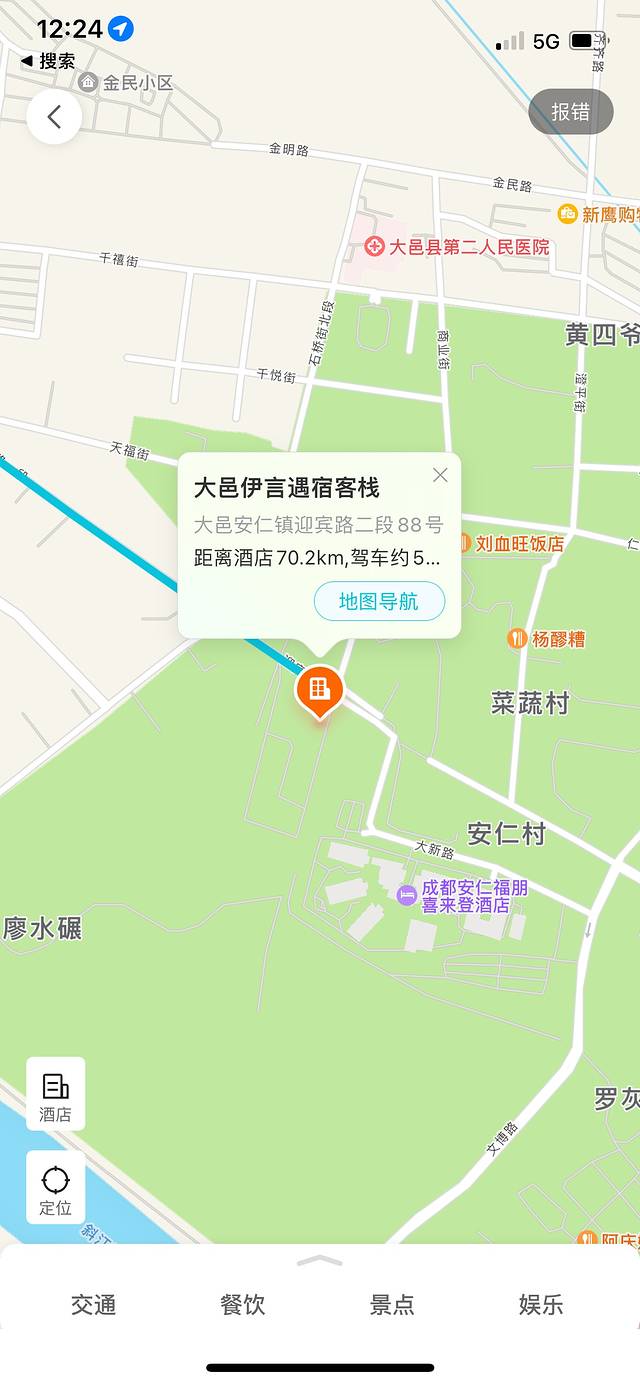The image size is (640, 1385).
Task: Start 地图导航 map navigation
Action: [x=379, y=601]
